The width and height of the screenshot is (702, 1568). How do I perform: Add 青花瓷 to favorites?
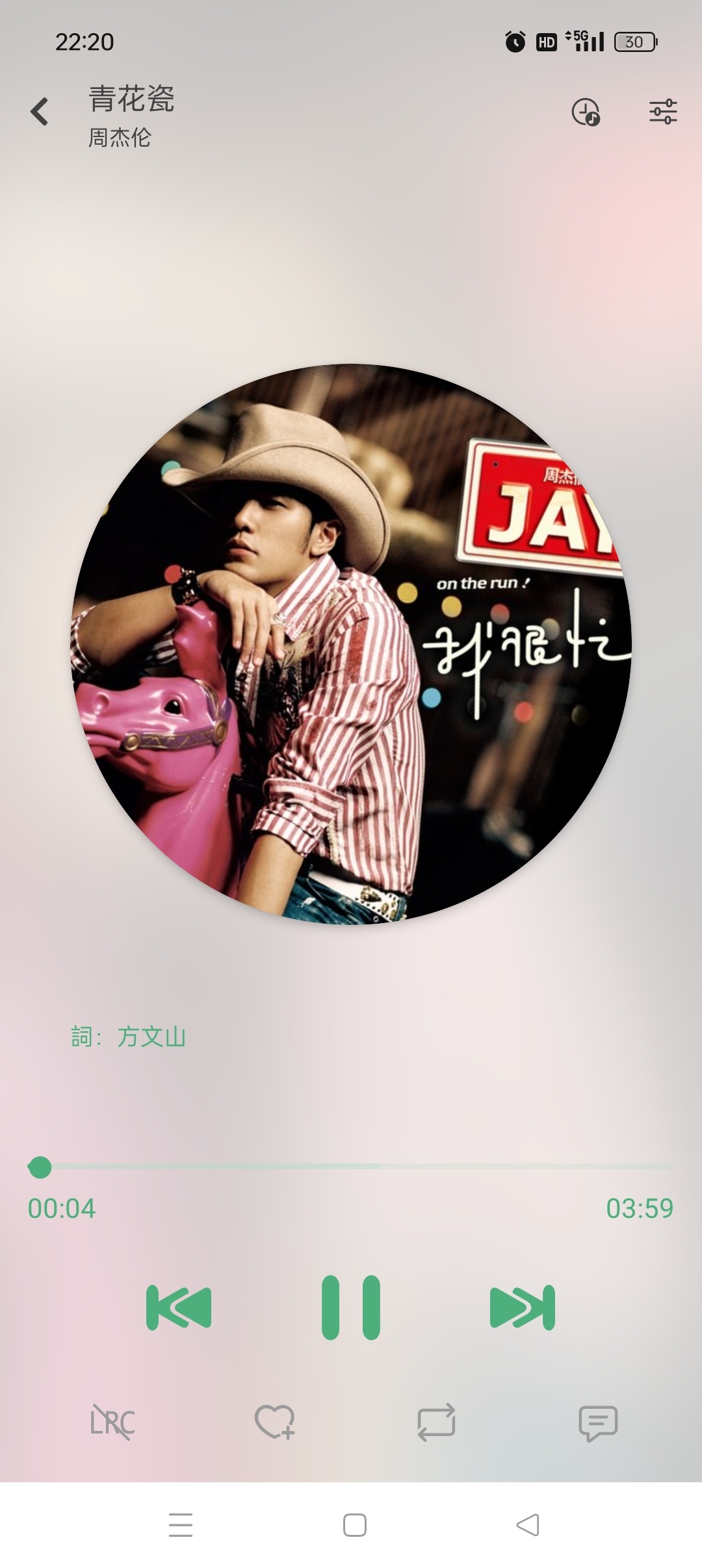[274, 1423]
